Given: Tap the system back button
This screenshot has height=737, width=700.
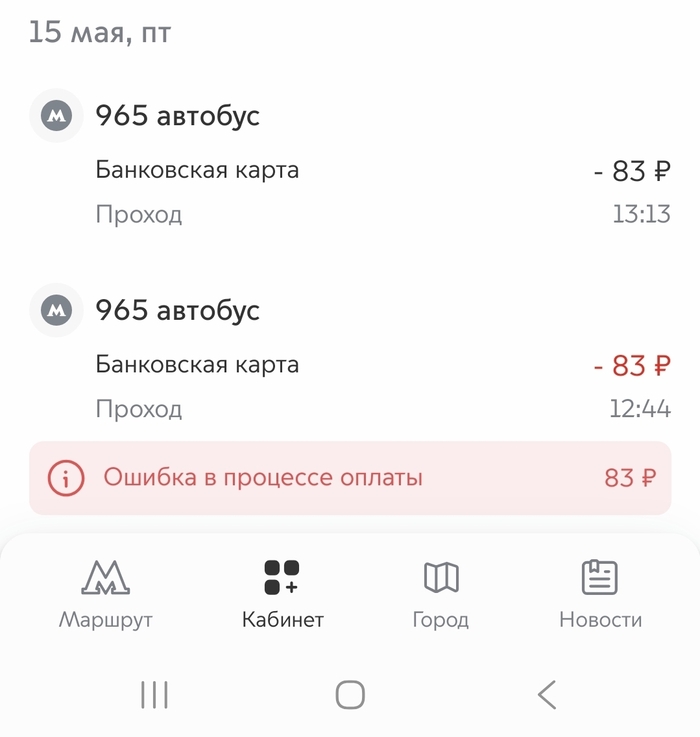Looking at the screenshot, I should 547,694.
